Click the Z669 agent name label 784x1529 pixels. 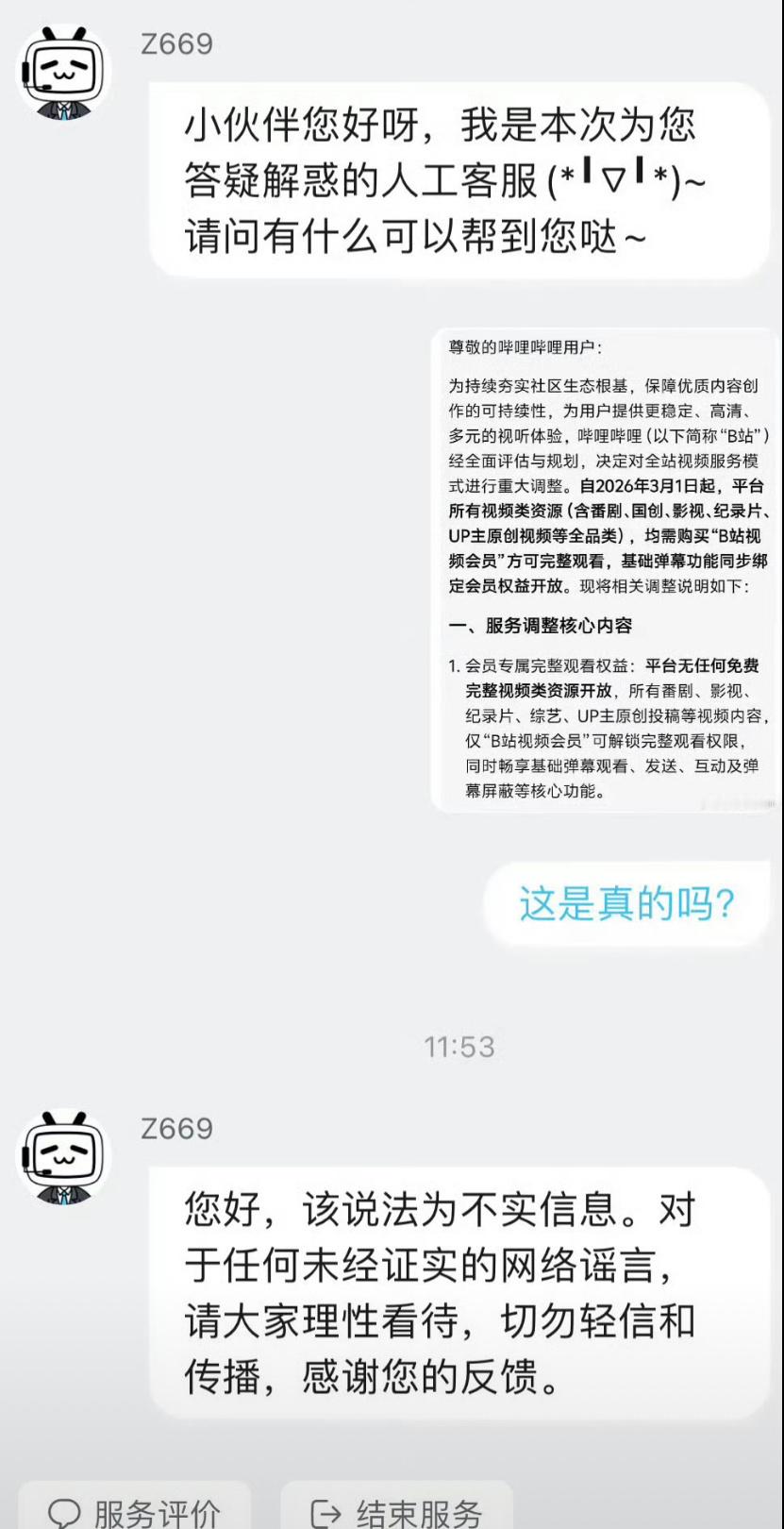point(177,43)
